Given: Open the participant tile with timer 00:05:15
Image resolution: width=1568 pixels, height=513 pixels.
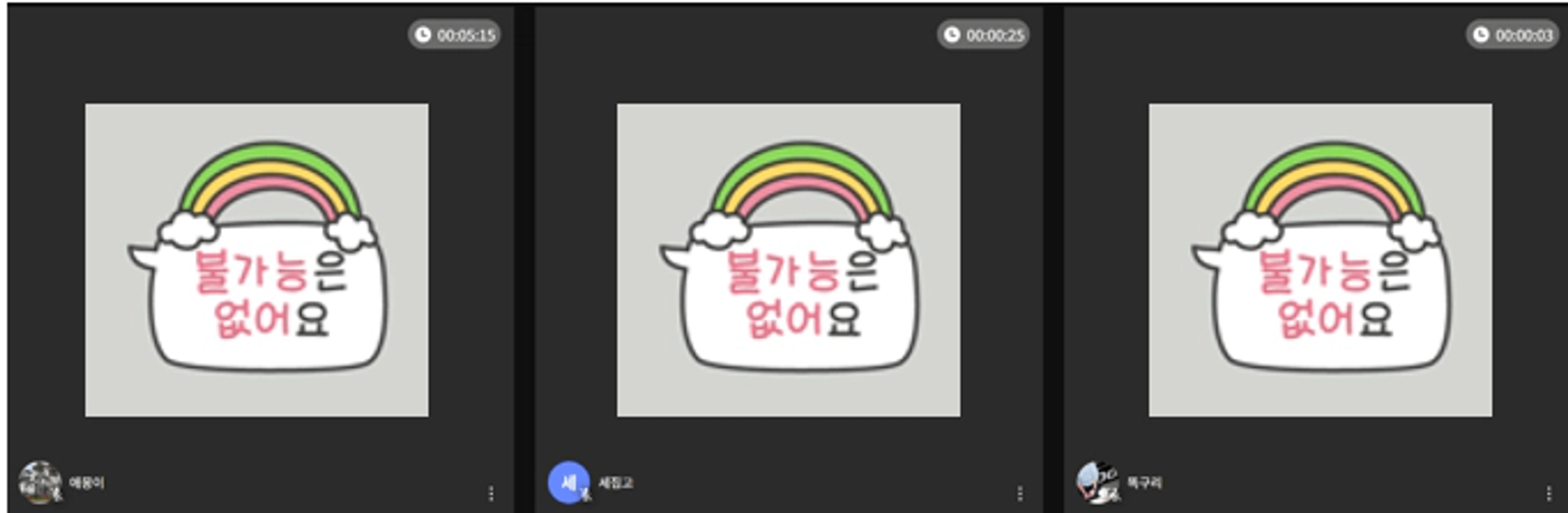Looking at the screenshot, I should click(256, 260).
